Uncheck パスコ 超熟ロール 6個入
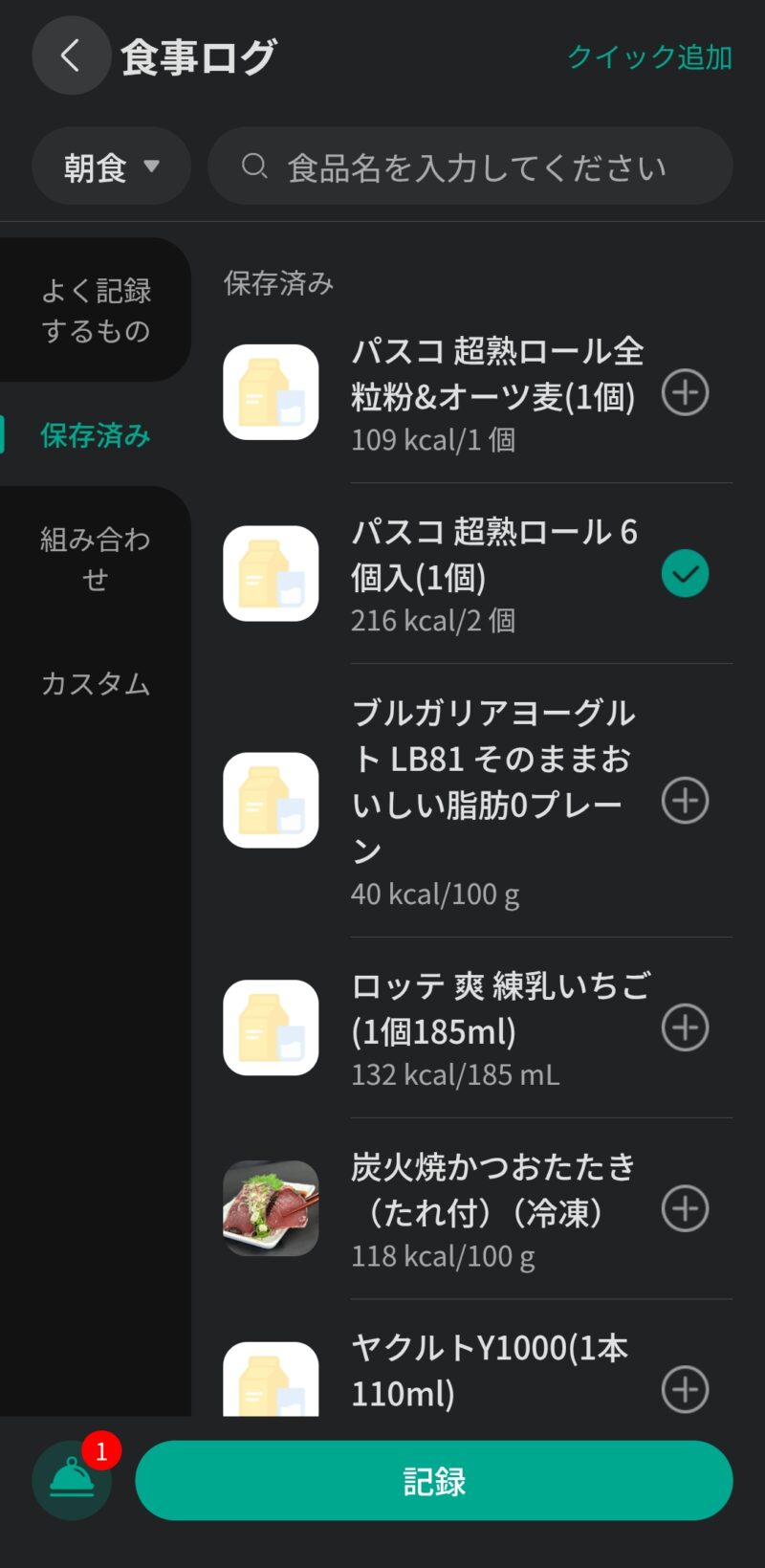Screen dimensions: 765x1568 point(685,574)
